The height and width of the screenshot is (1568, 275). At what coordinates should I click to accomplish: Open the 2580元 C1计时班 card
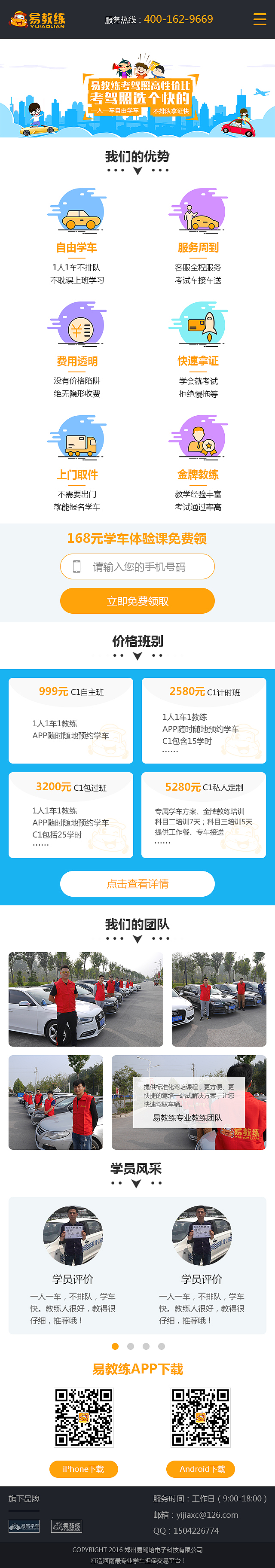point(204,720)
